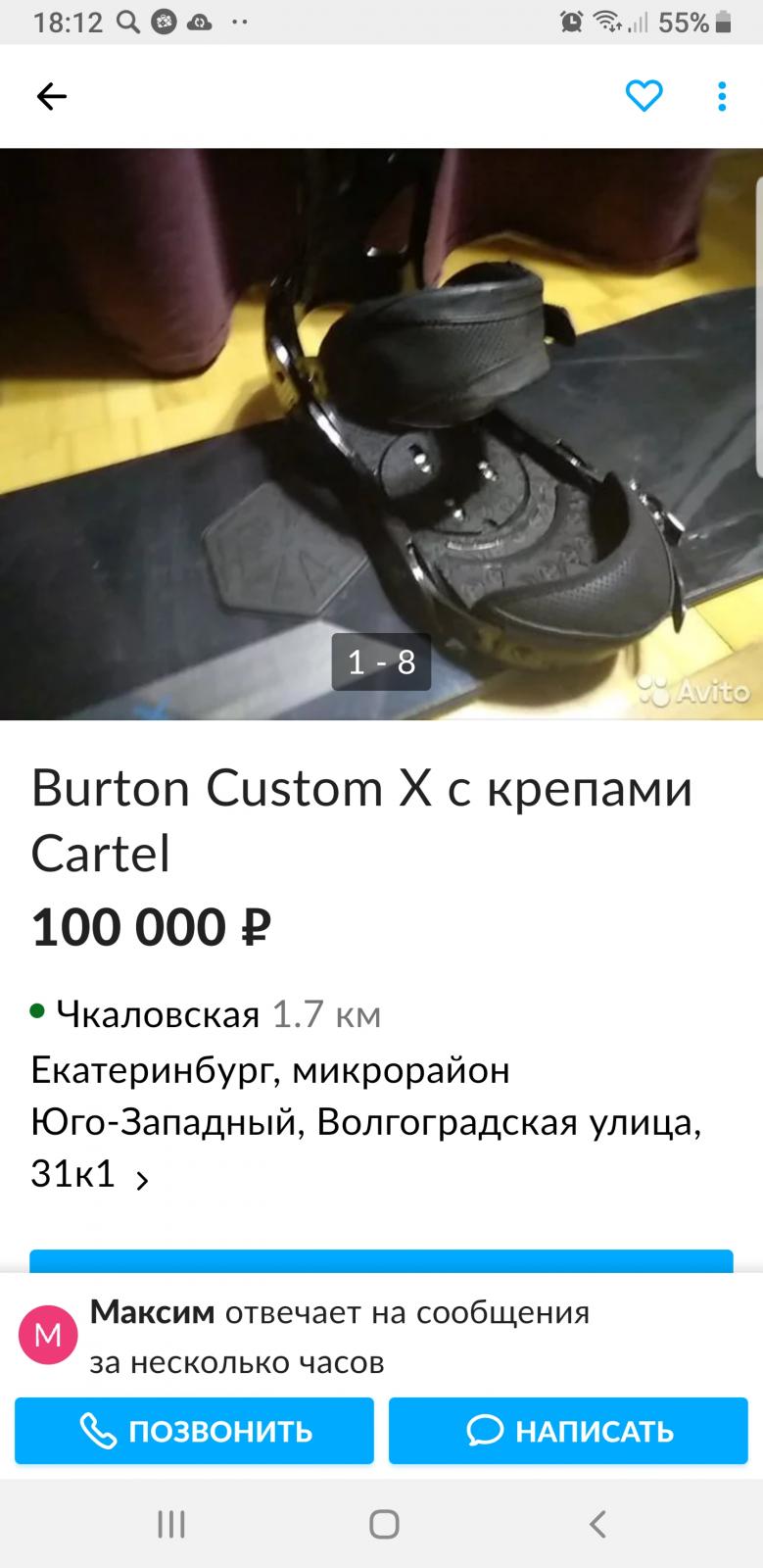Image resolution: width=763 pixels, height=1568 pixels.
Task: Add this listing to favorites
Action: tap(644, 96)
